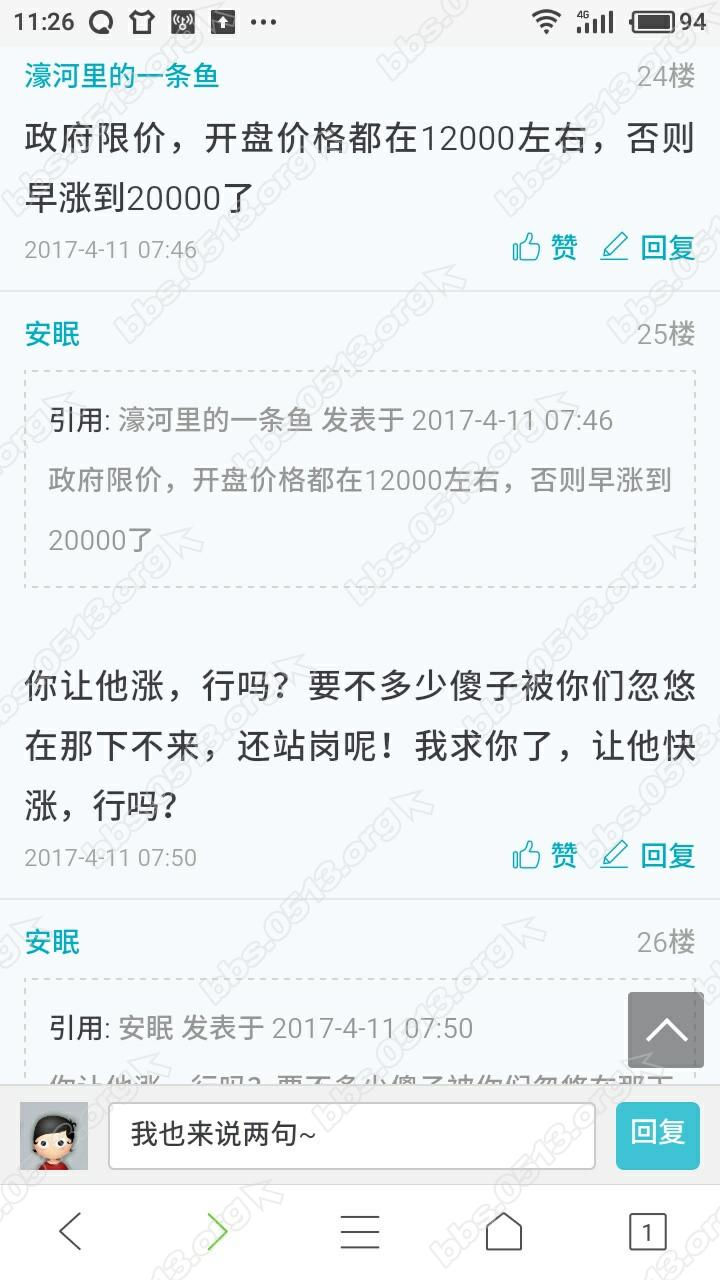720x1280 pixels.
Task: Like 安眠's 25楼 post
Action: tap(545, 855)
